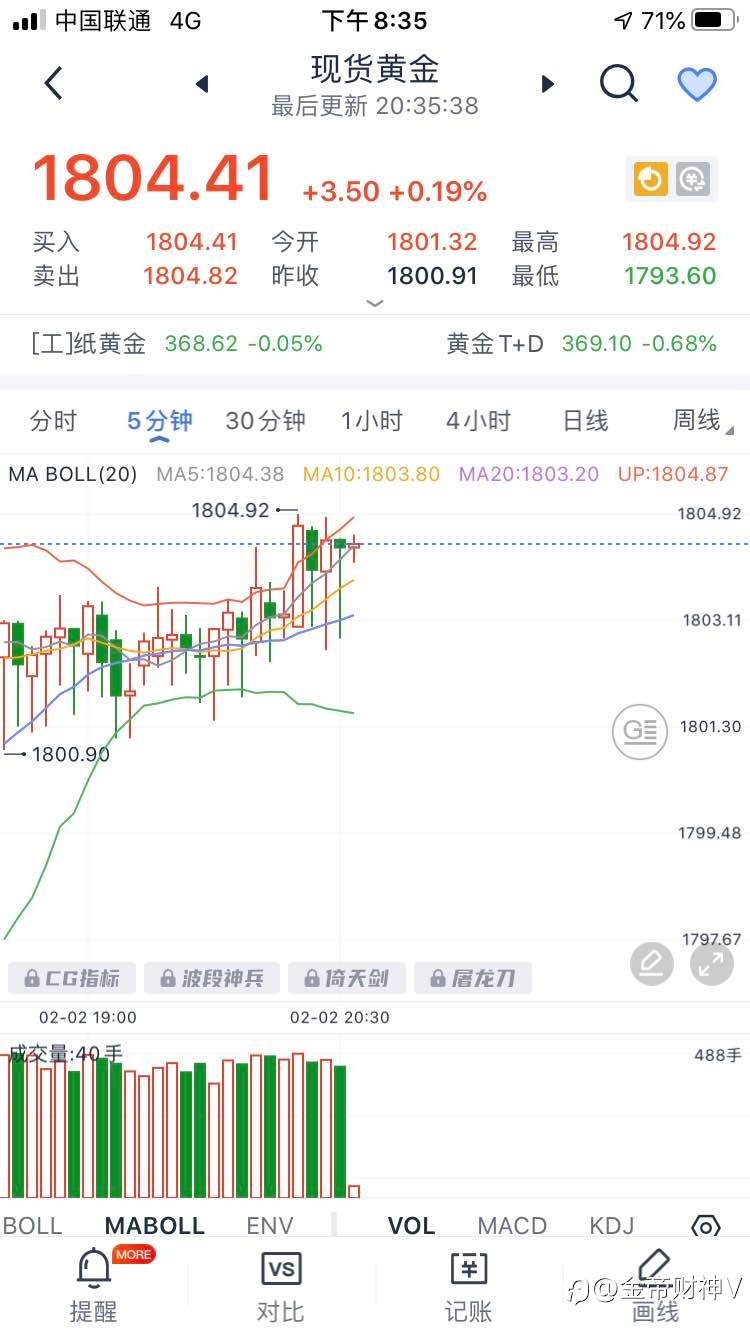This screenshot has height=1334, width=750.
Task: Switch to the MACD indicator
Action: (x=512, y=1226)
